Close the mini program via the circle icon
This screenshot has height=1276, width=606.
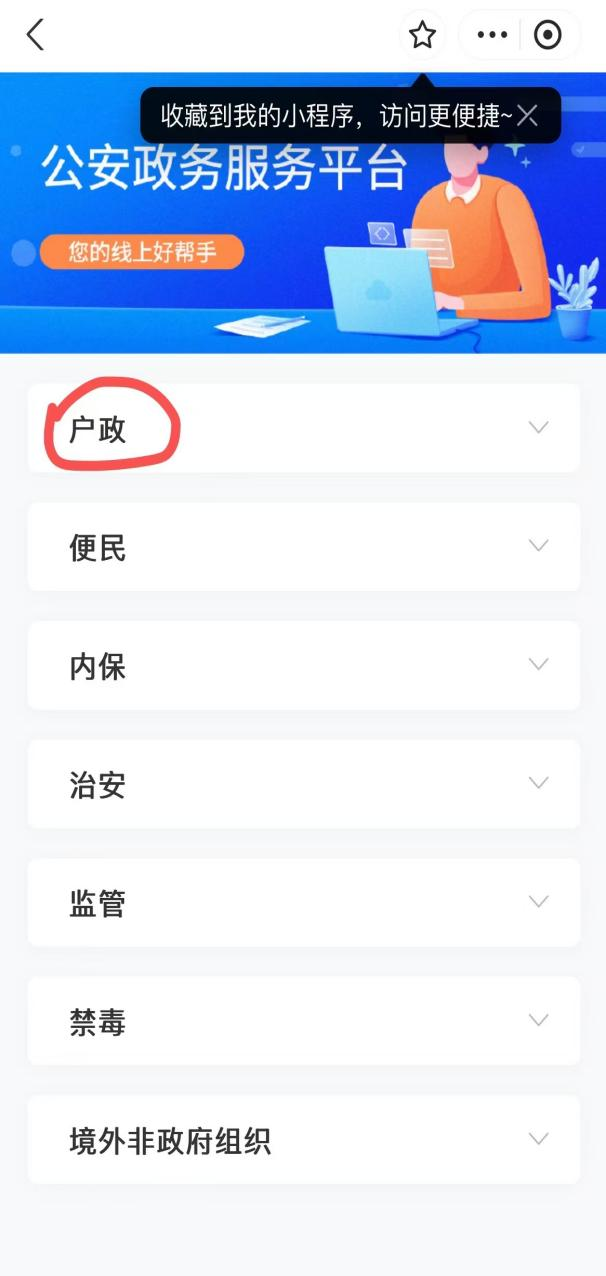(x=548, y=36)
